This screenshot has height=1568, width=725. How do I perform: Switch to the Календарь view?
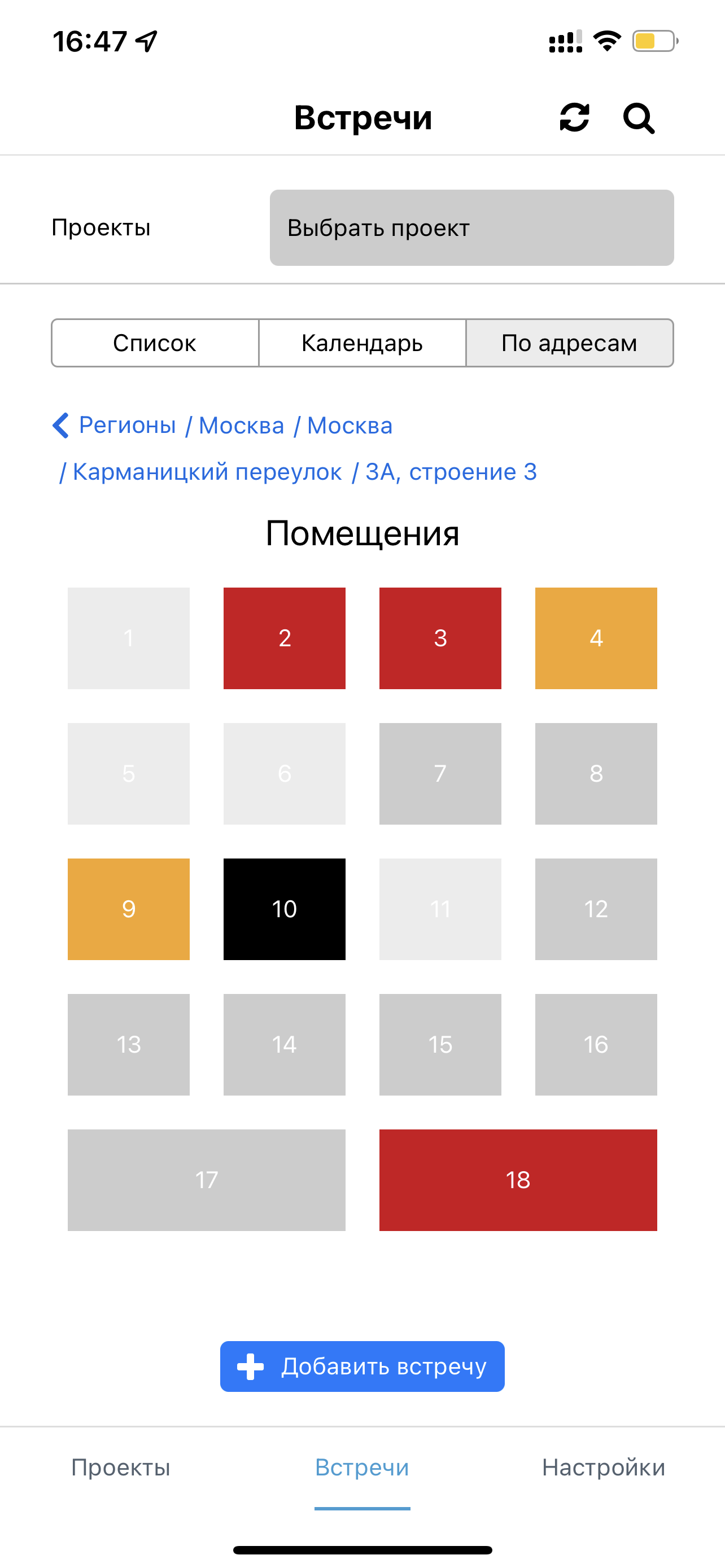pos(362,343)
